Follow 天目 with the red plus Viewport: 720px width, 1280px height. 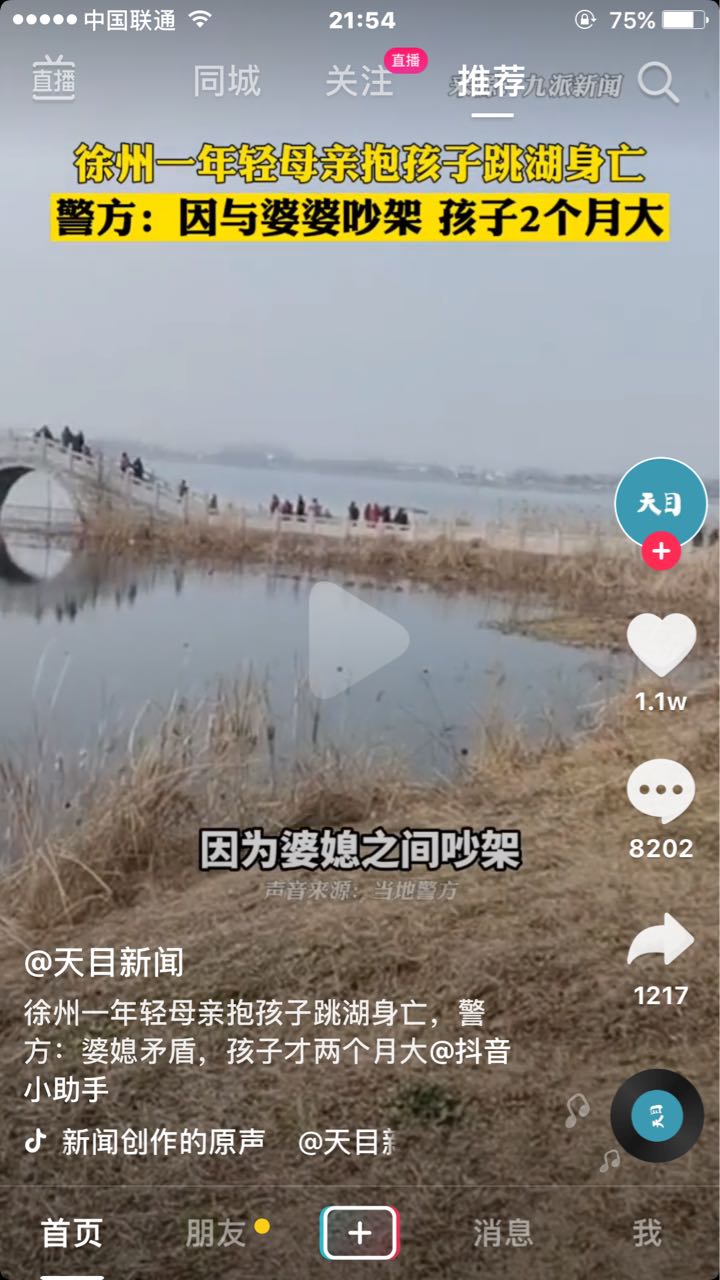660,550
